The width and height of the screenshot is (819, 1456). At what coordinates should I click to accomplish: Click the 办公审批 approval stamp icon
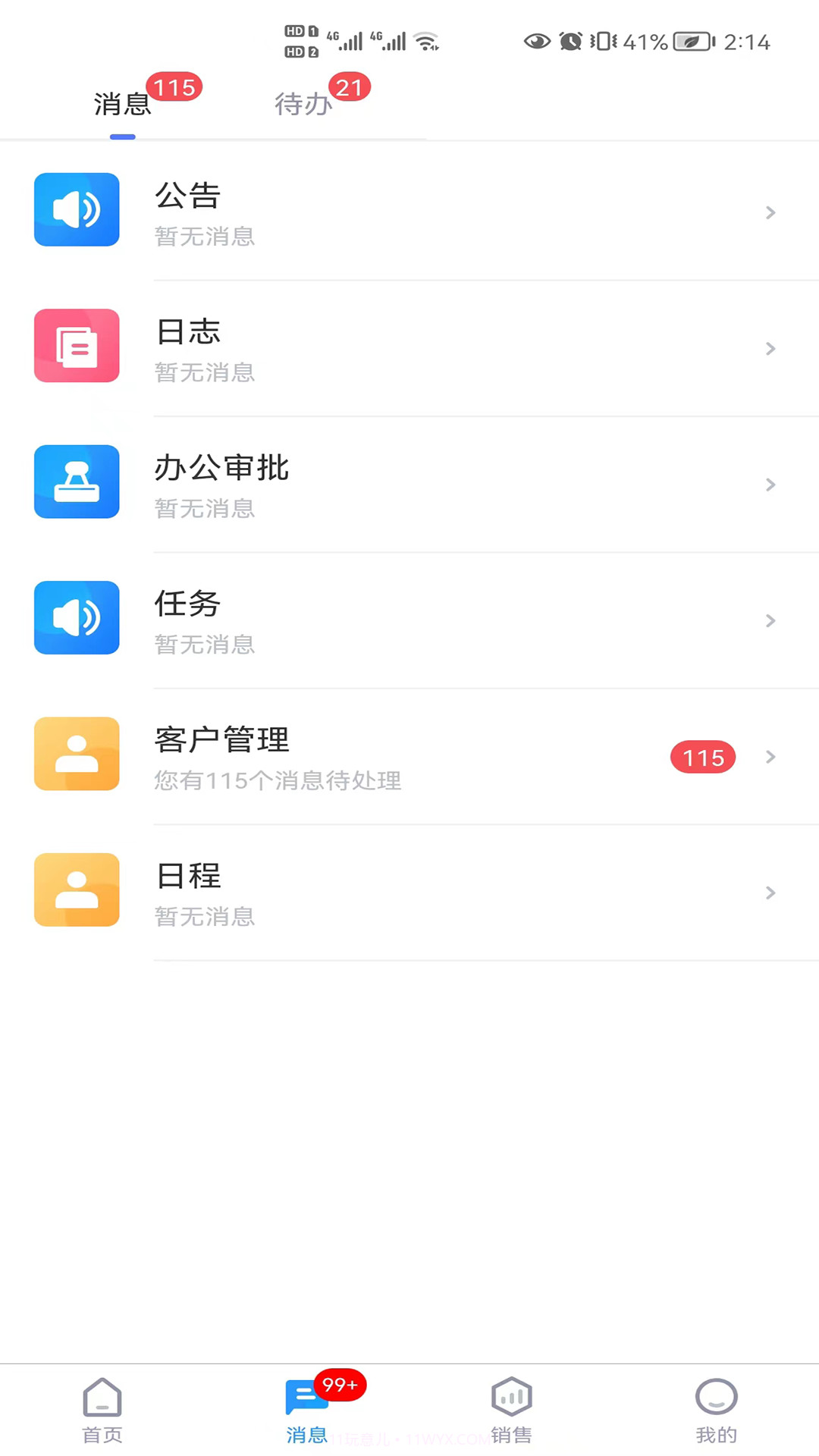point(76,482)
